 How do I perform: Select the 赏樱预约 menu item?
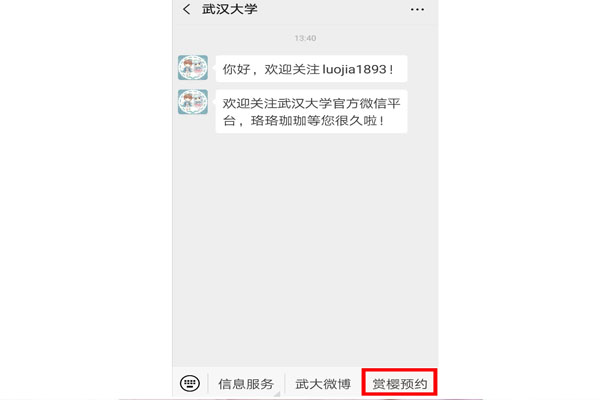tap(399, 384)
